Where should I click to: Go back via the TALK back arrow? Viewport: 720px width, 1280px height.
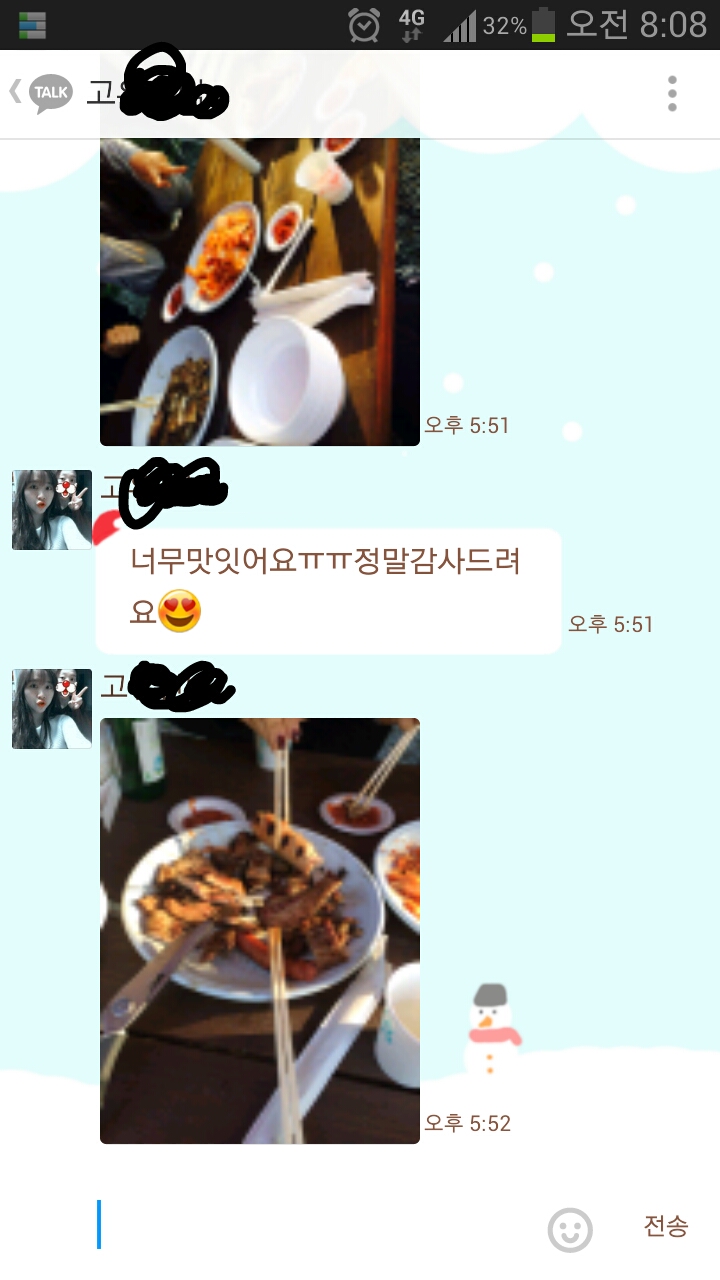coord(40,93)
